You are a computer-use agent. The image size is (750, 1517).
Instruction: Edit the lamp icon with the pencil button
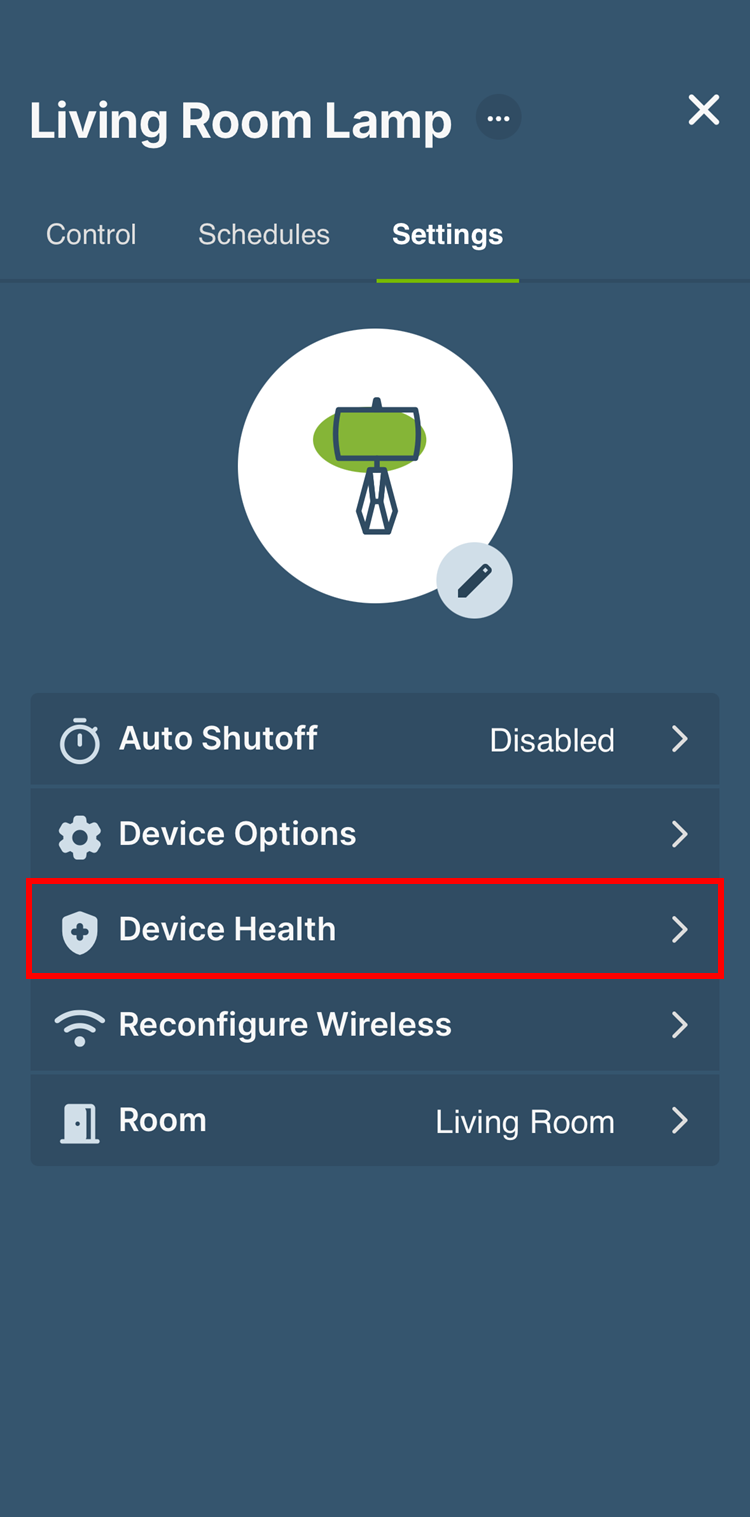pyautogui.click(x=474, y=581)
